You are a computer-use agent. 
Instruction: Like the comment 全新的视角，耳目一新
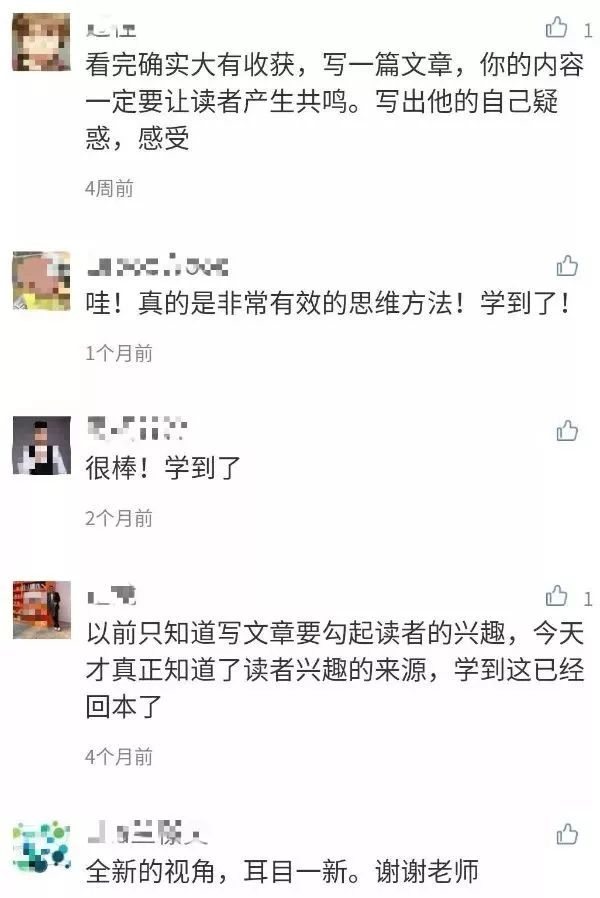(x=567, y=834)
